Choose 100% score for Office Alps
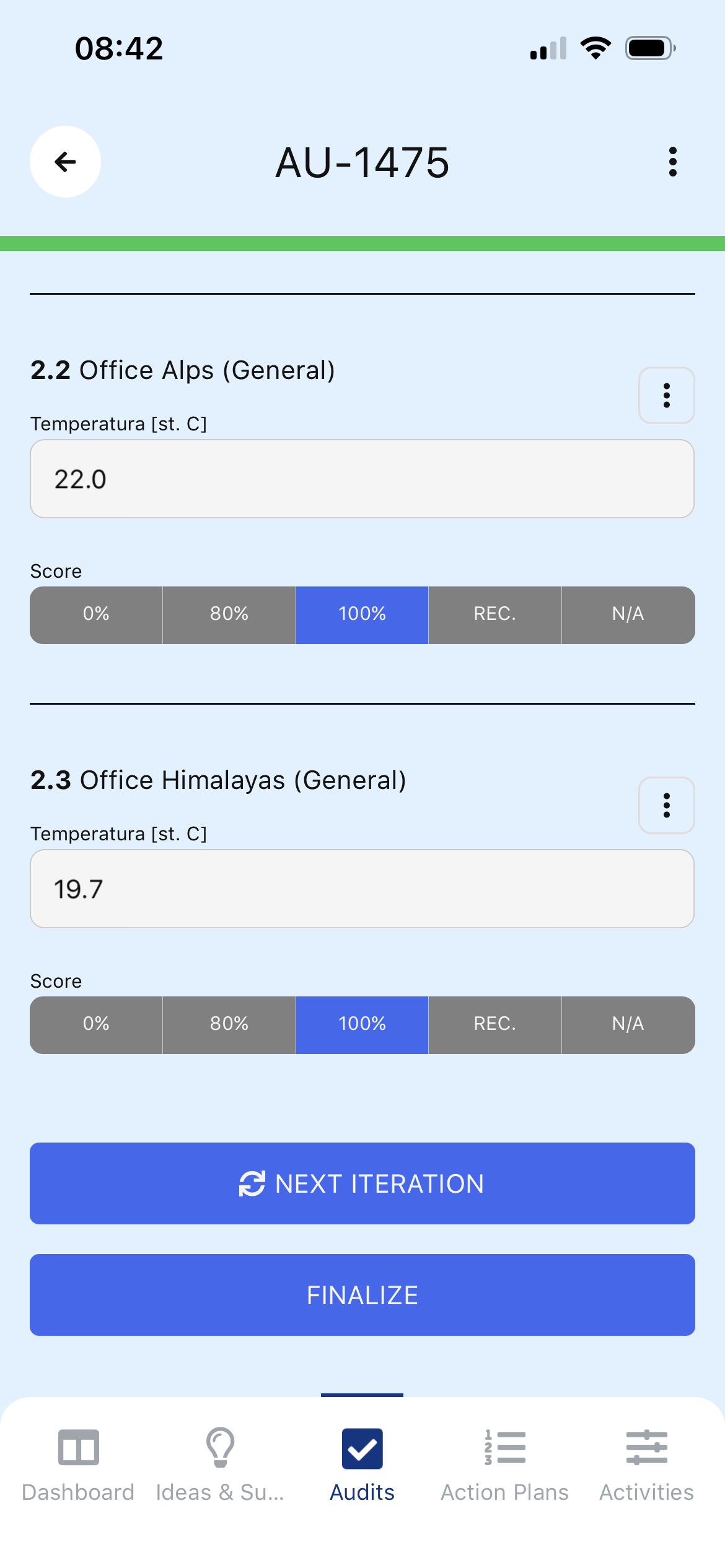Image resolution: width=725 pixels, height=1568 pixels. tap(362, 614)
